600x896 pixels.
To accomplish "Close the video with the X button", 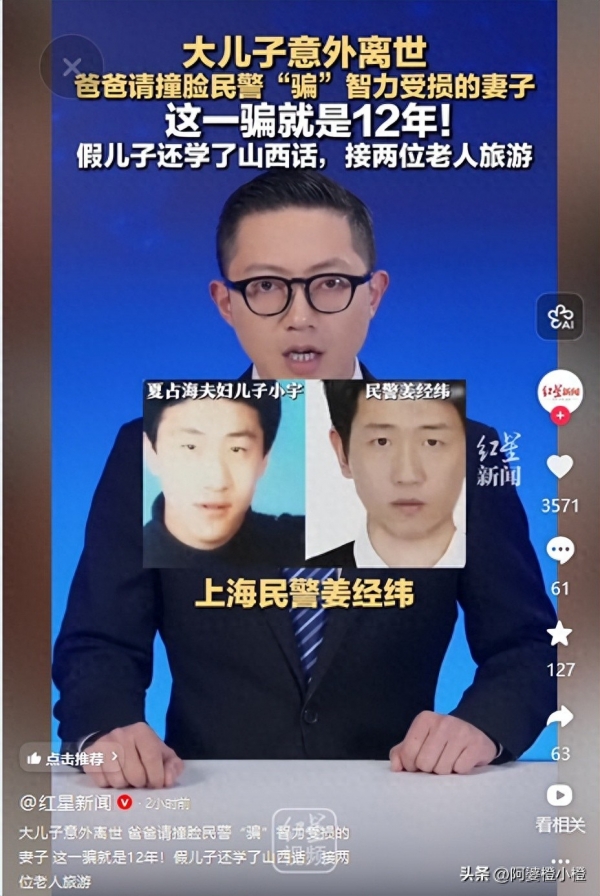I will [x=71, y=67].
